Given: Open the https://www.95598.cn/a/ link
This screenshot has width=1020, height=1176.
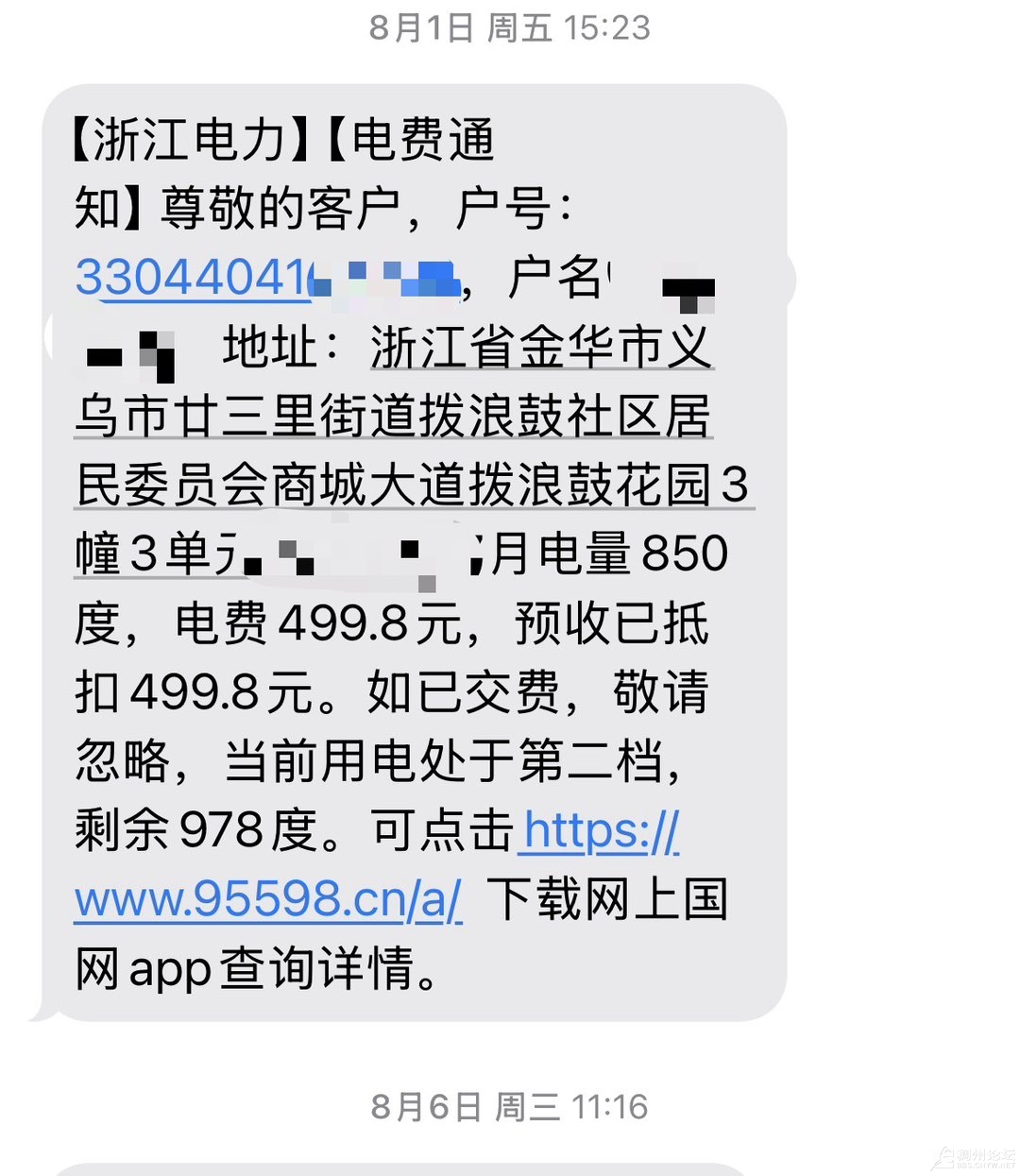Looking at the screenshot, I should coord(268,898).
